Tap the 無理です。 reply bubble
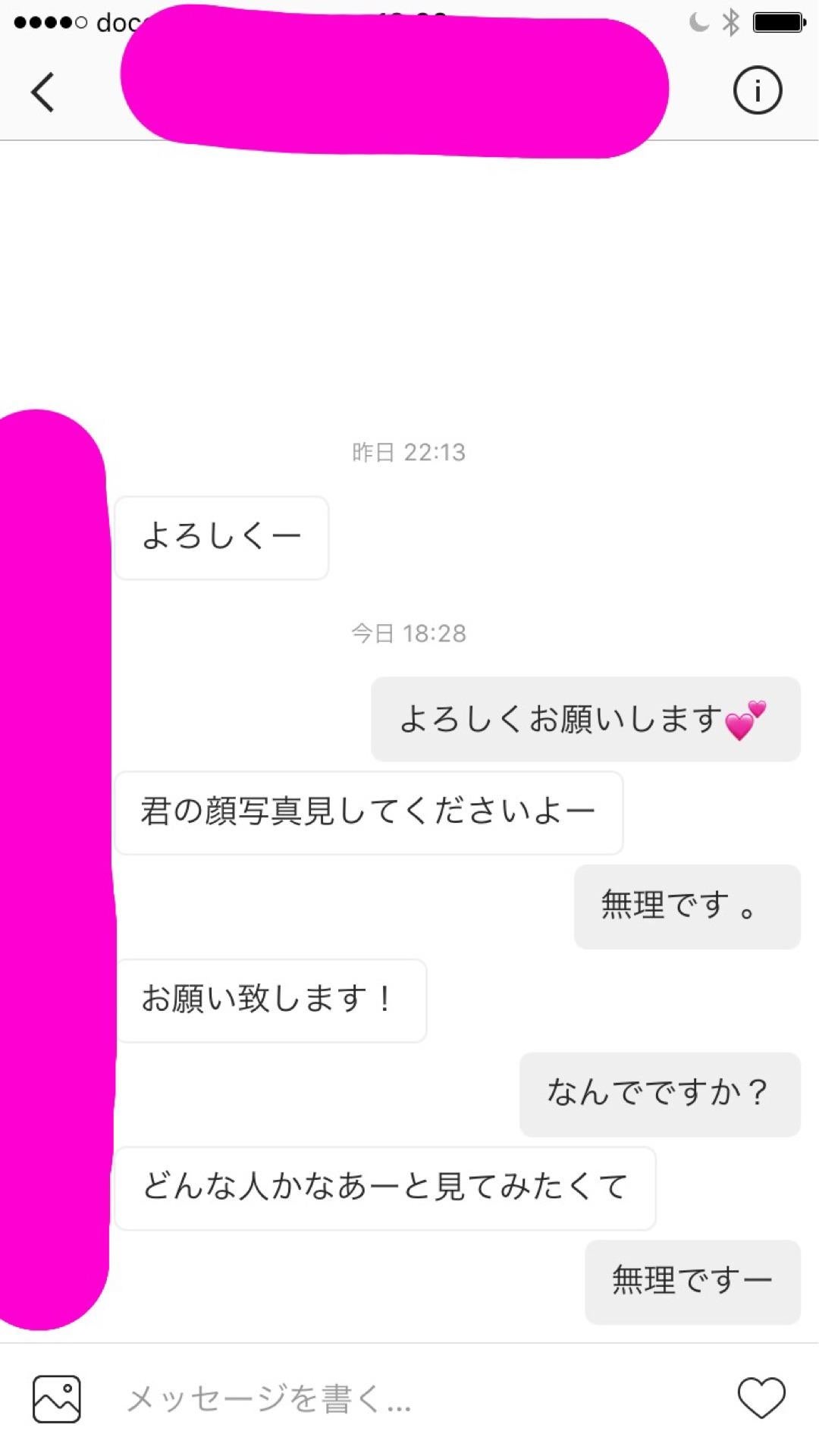The width and height of the screenshot is (819, 1456). tap(686, 907)
